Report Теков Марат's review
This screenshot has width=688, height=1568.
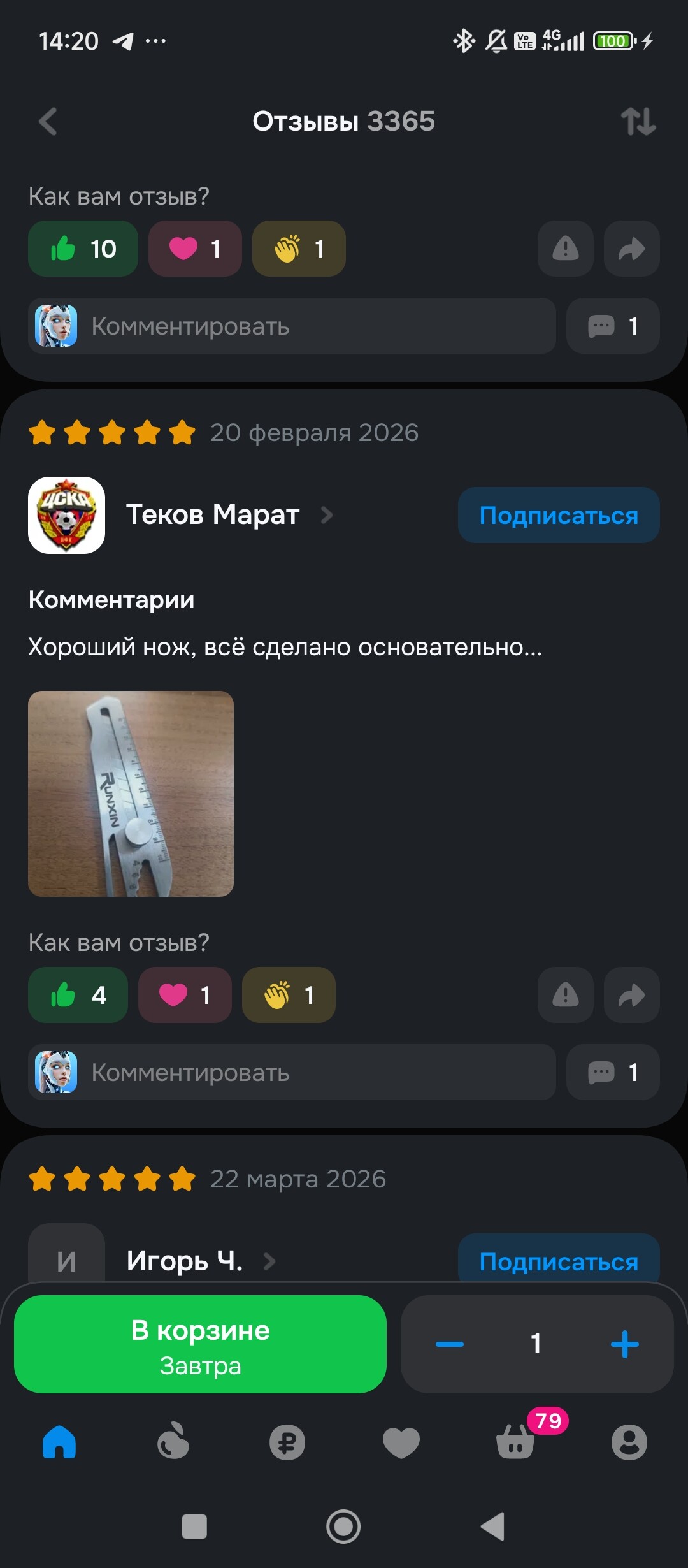[565, 995]
